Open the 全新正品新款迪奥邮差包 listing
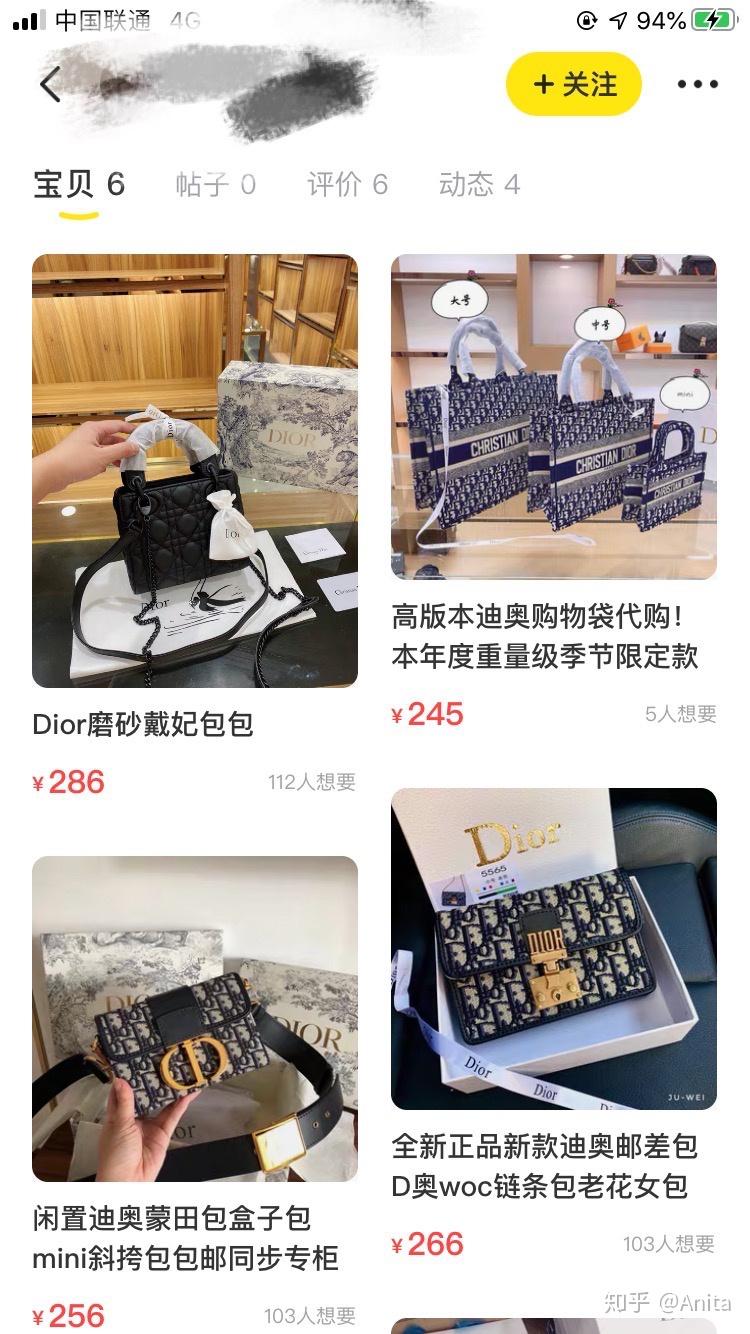Image resolution: width=750 pixels, height=1334 pixels. coord(553,948)
